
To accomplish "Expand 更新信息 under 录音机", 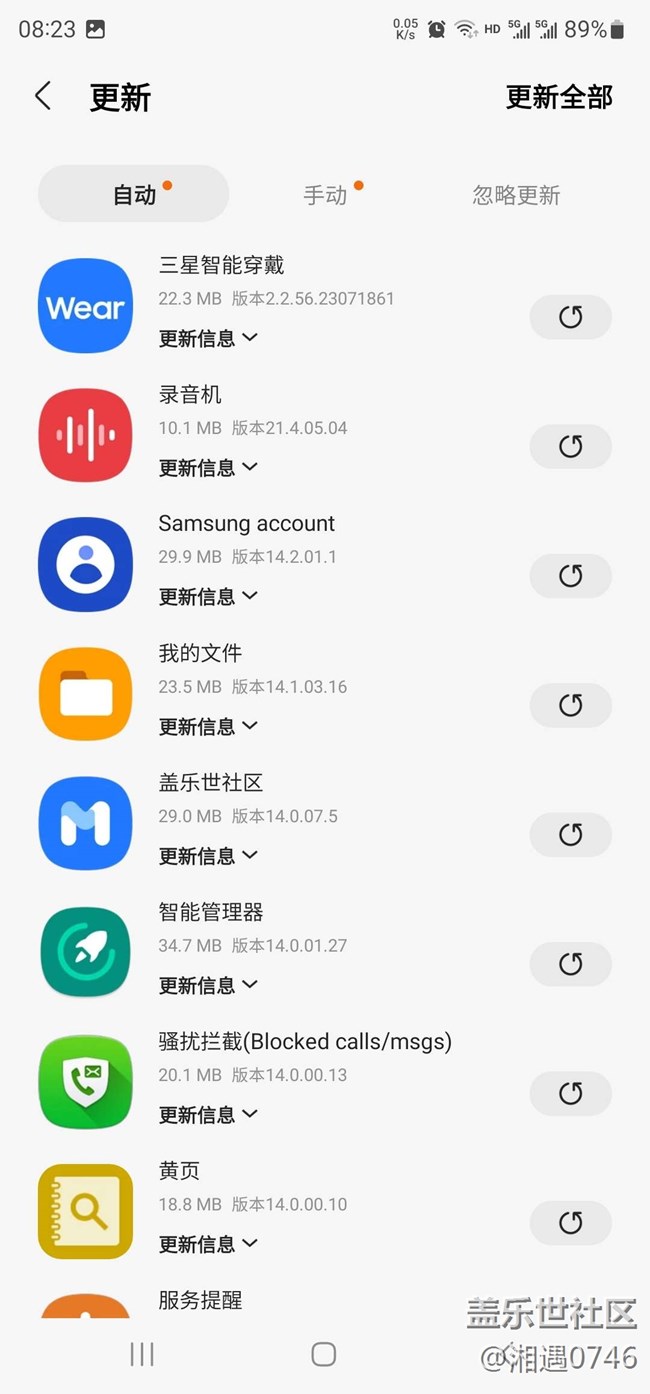I will coord(208,467).
